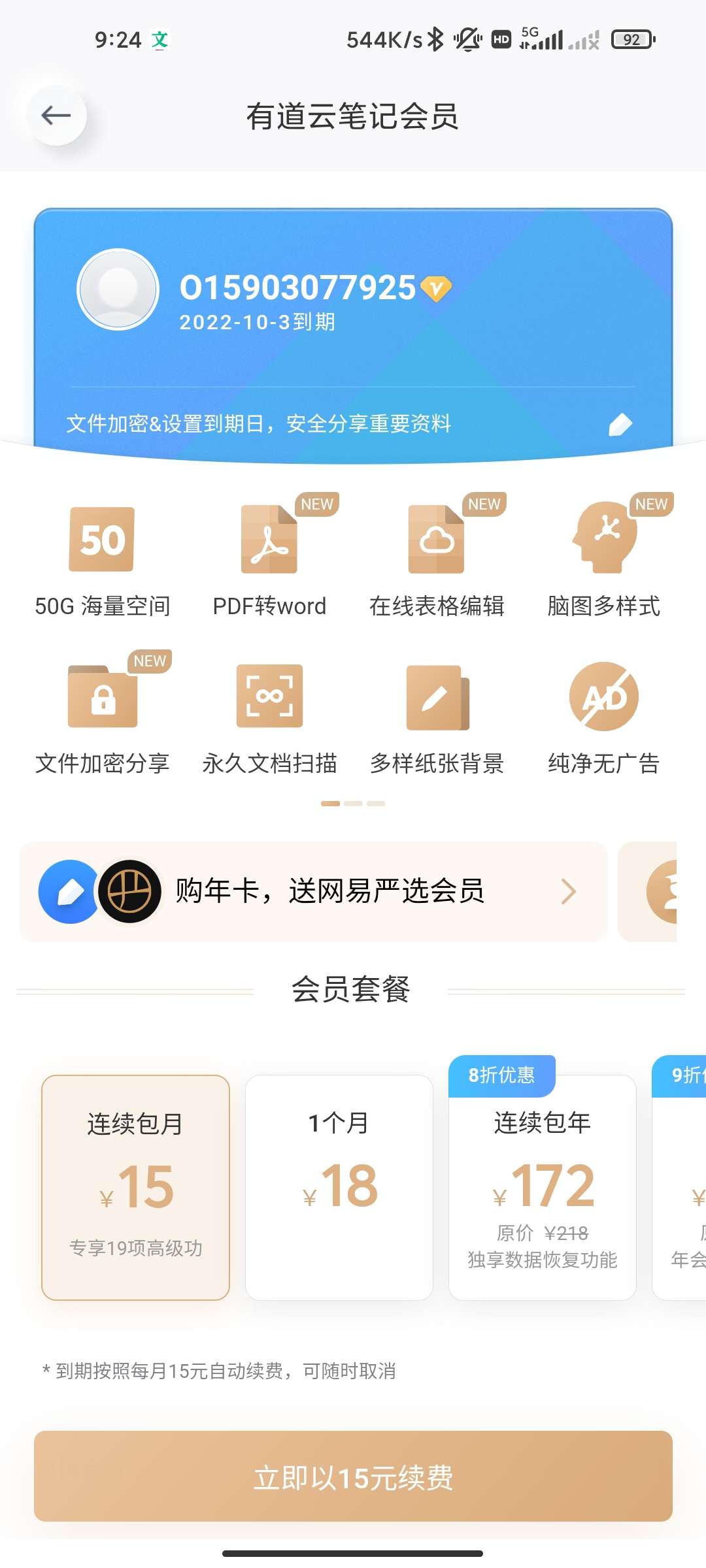Open the 50G 海量空间 feature

(102, 560)
